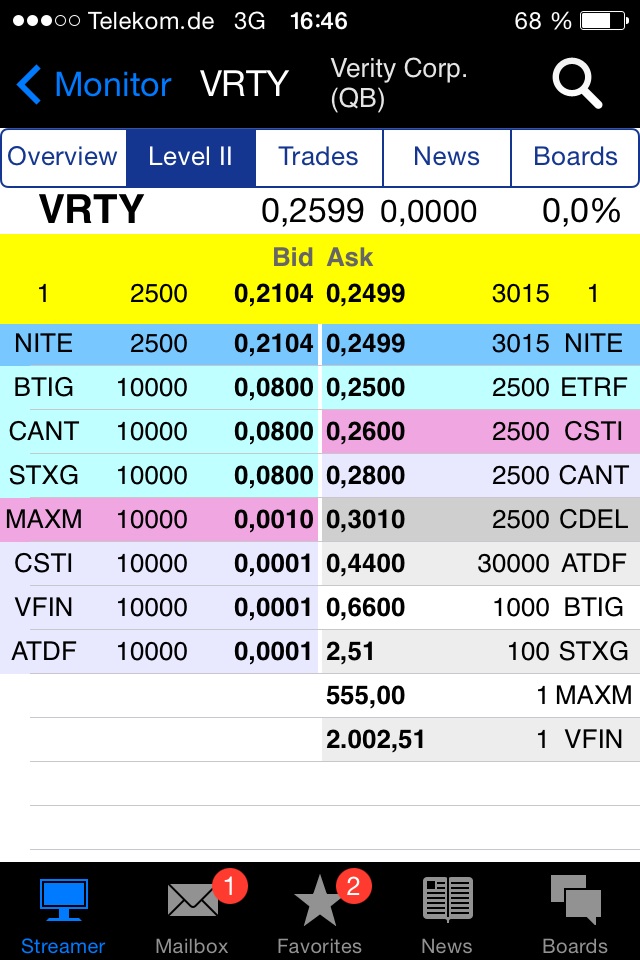Open the search magnifier icon

(578, 83)
